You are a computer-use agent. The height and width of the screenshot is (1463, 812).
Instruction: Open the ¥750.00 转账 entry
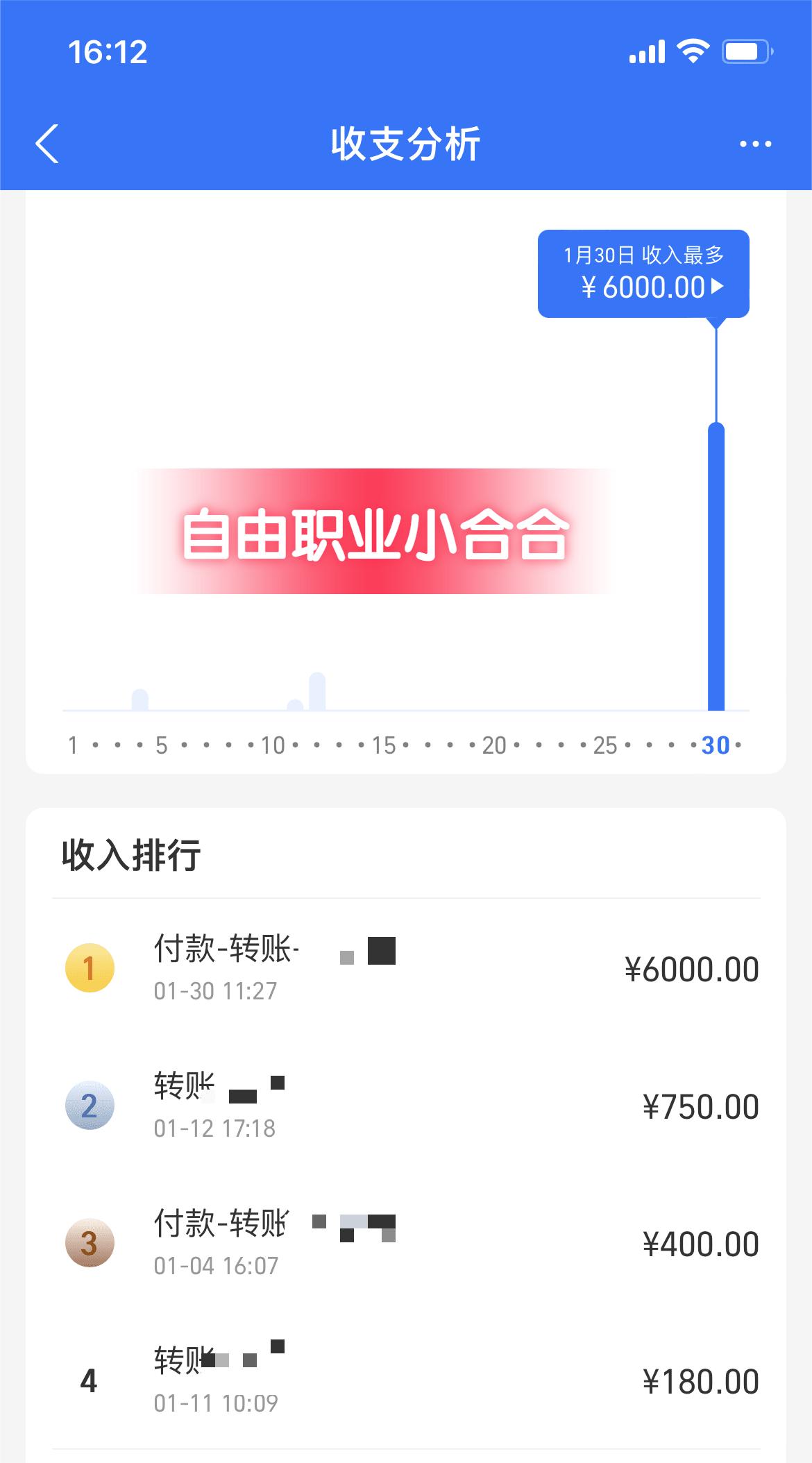point(406,1103)
